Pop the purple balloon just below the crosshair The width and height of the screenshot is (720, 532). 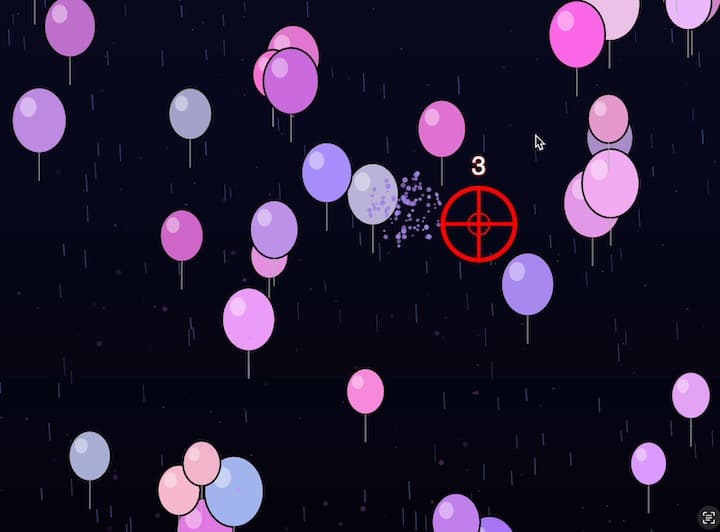527,284
